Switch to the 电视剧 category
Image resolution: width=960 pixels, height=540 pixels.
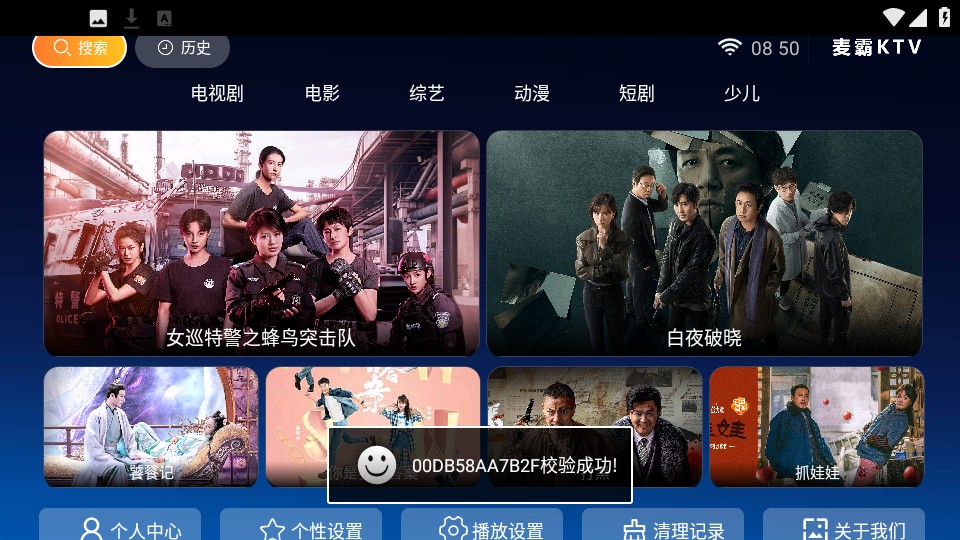click(217, 93)
